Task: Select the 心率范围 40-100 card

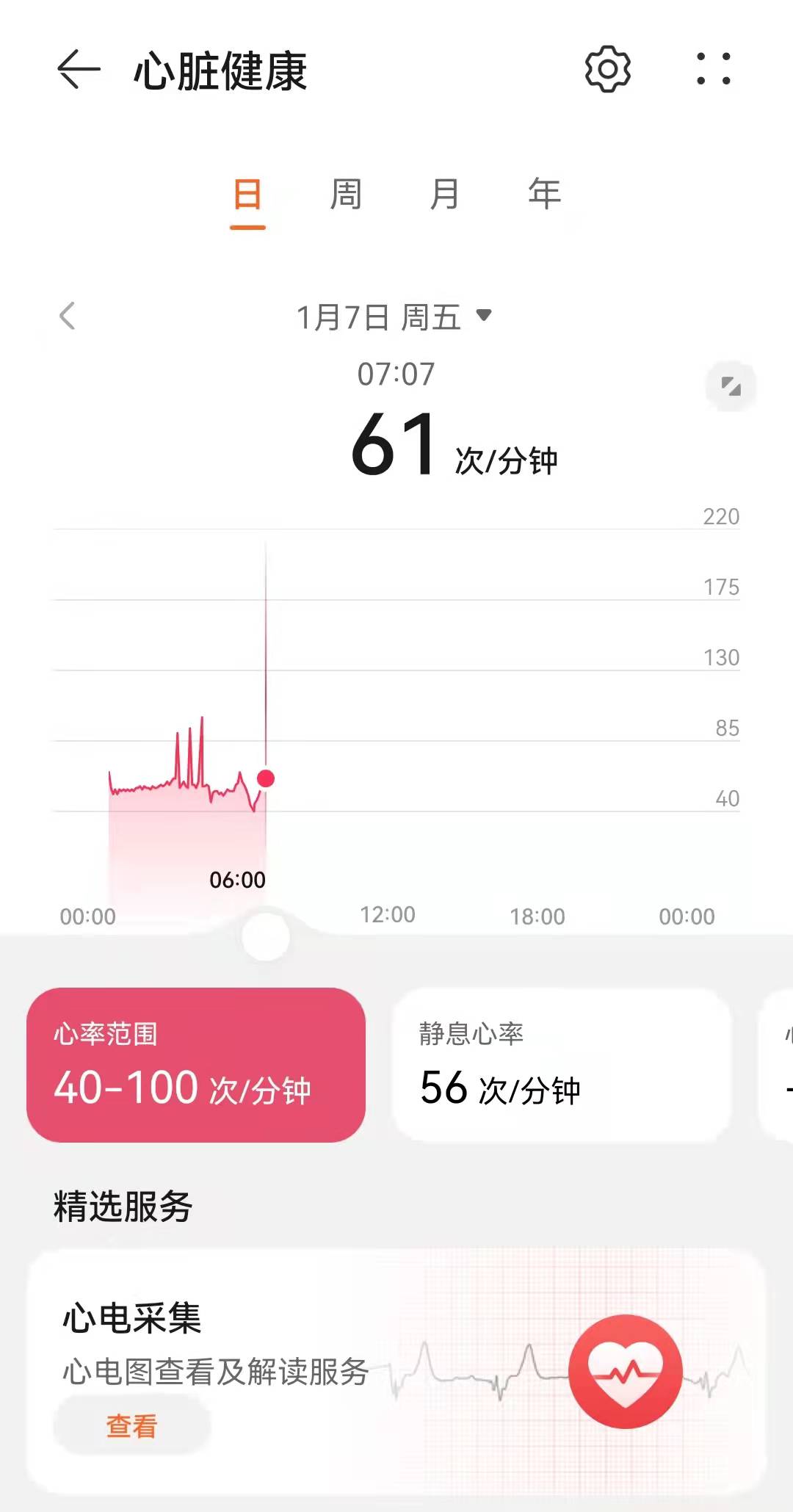Action: click(x=196, y=1065)
